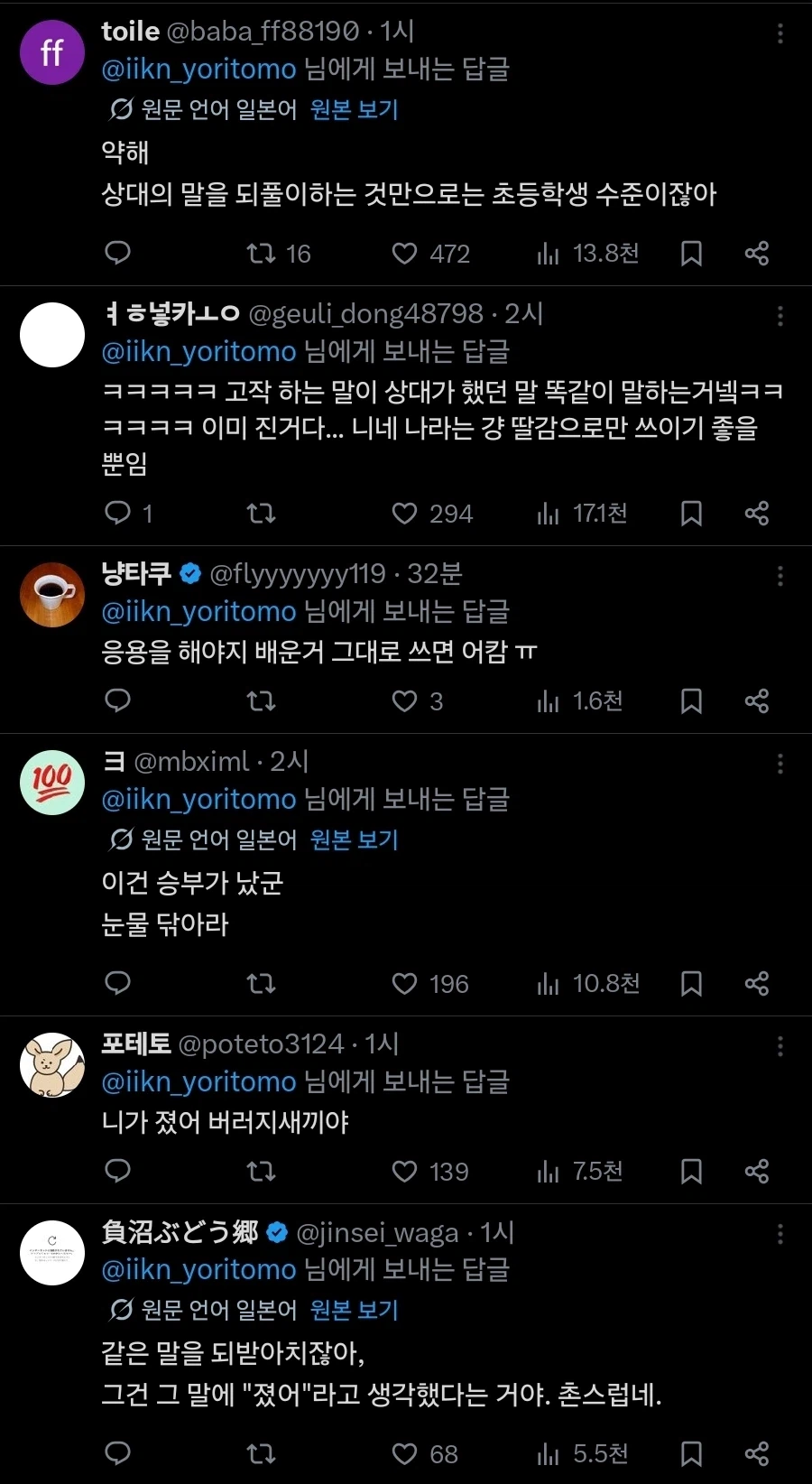Bookmark @mbximl's reply
This screenshot has width=812, height=1484.
[x=691, y=984]
